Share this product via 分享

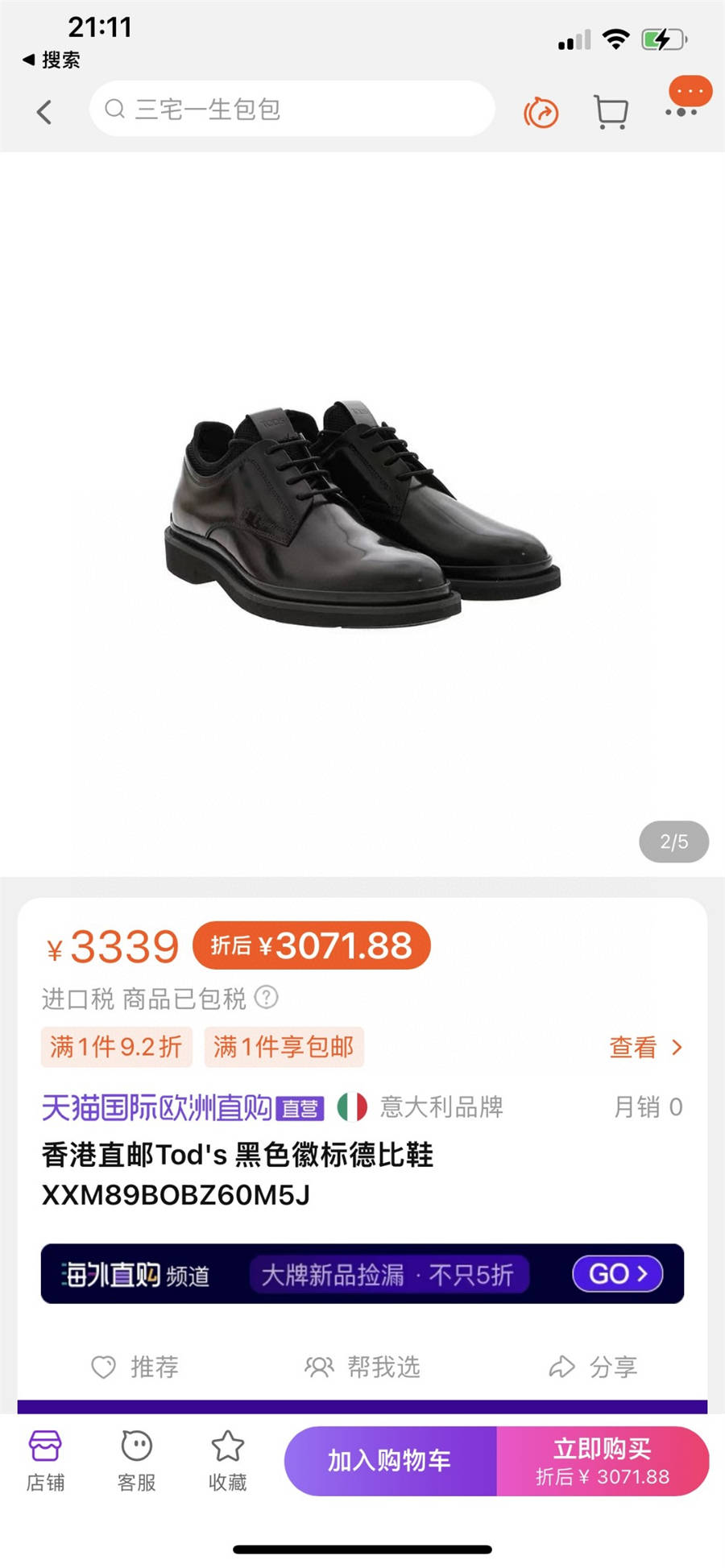pyautogui.click(x=593, y=1367)
